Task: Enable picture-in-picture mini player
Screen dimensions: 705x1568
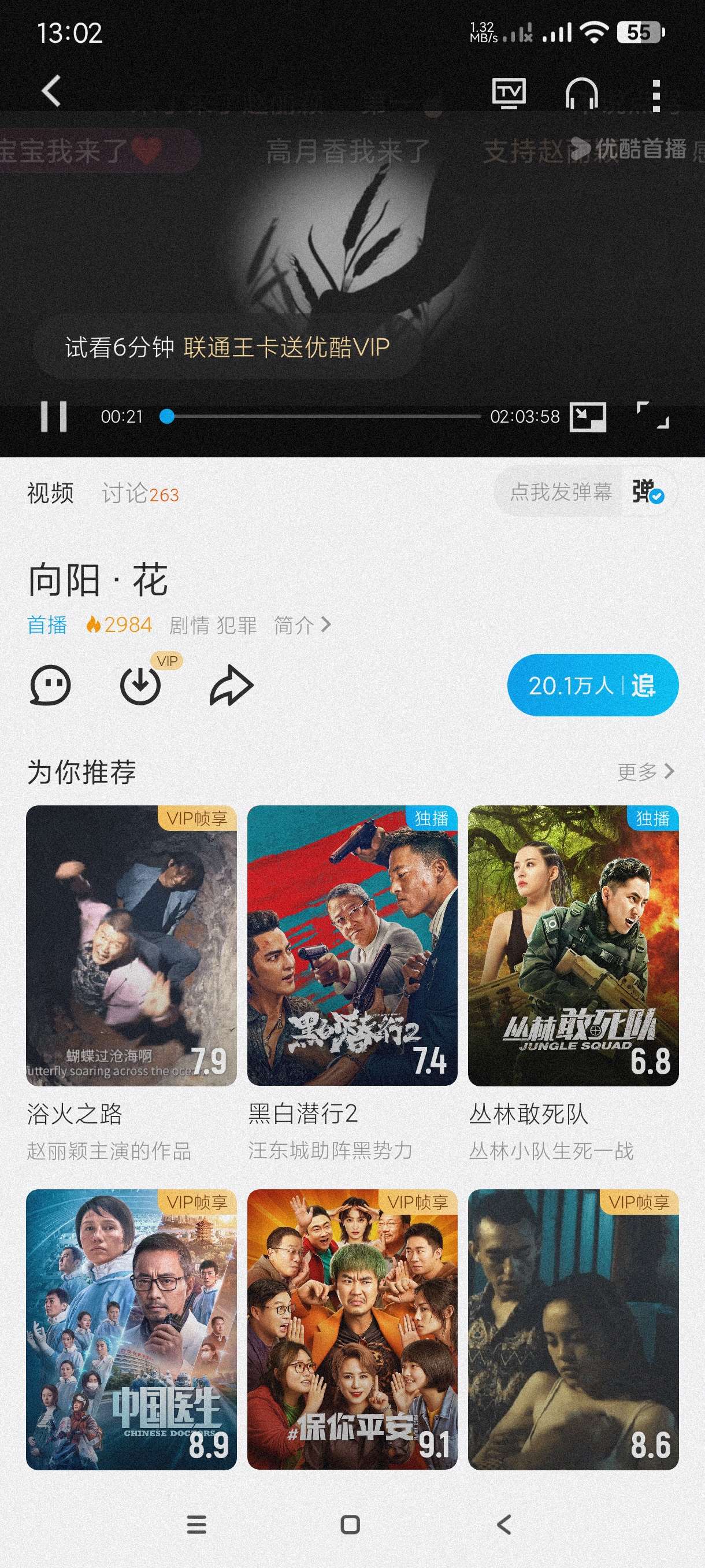Action: click(588, 417)
